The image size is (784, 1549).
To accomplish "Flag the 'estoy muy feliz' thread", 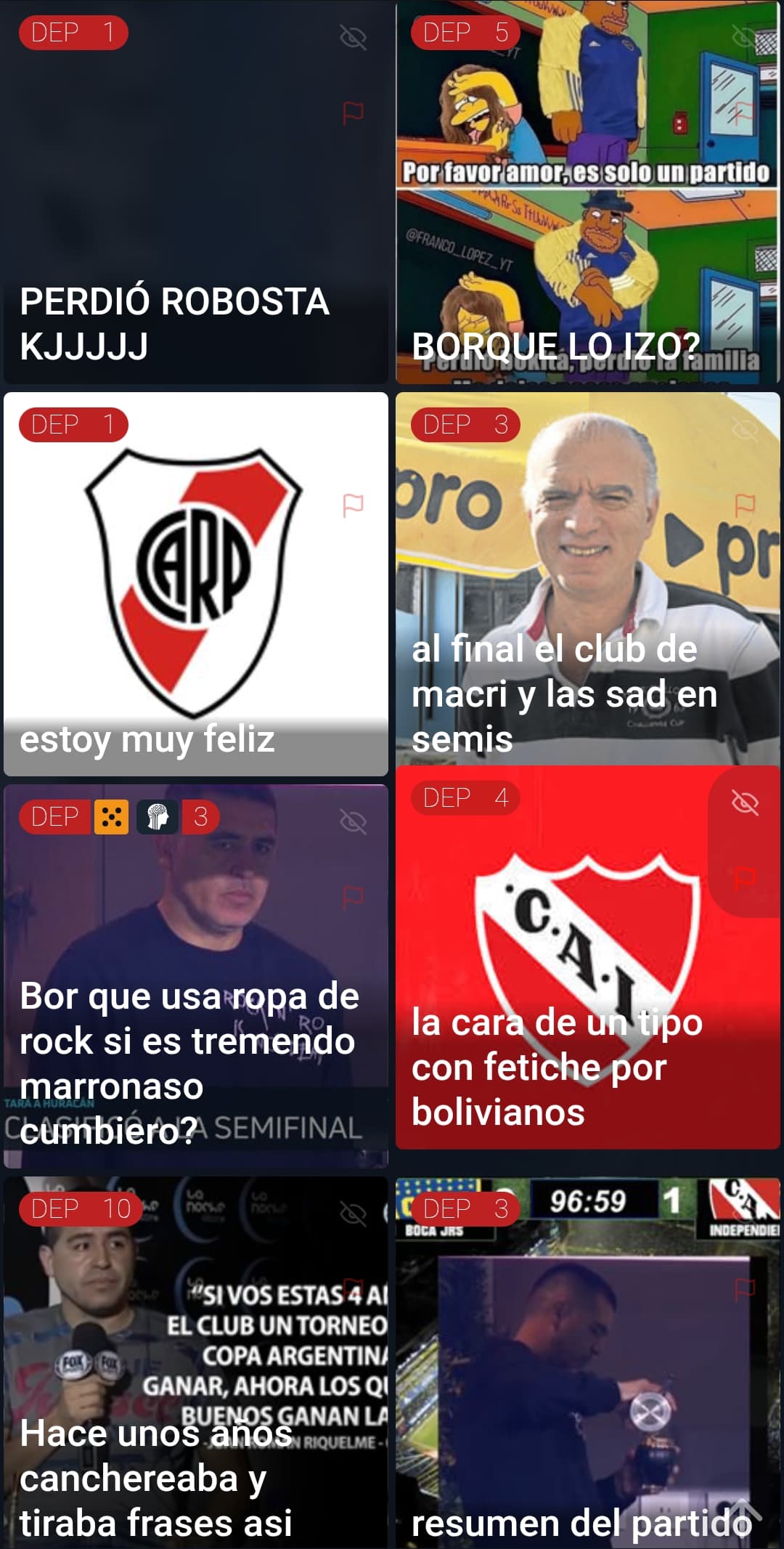I will pyautogui.click(x=353, y=505).
